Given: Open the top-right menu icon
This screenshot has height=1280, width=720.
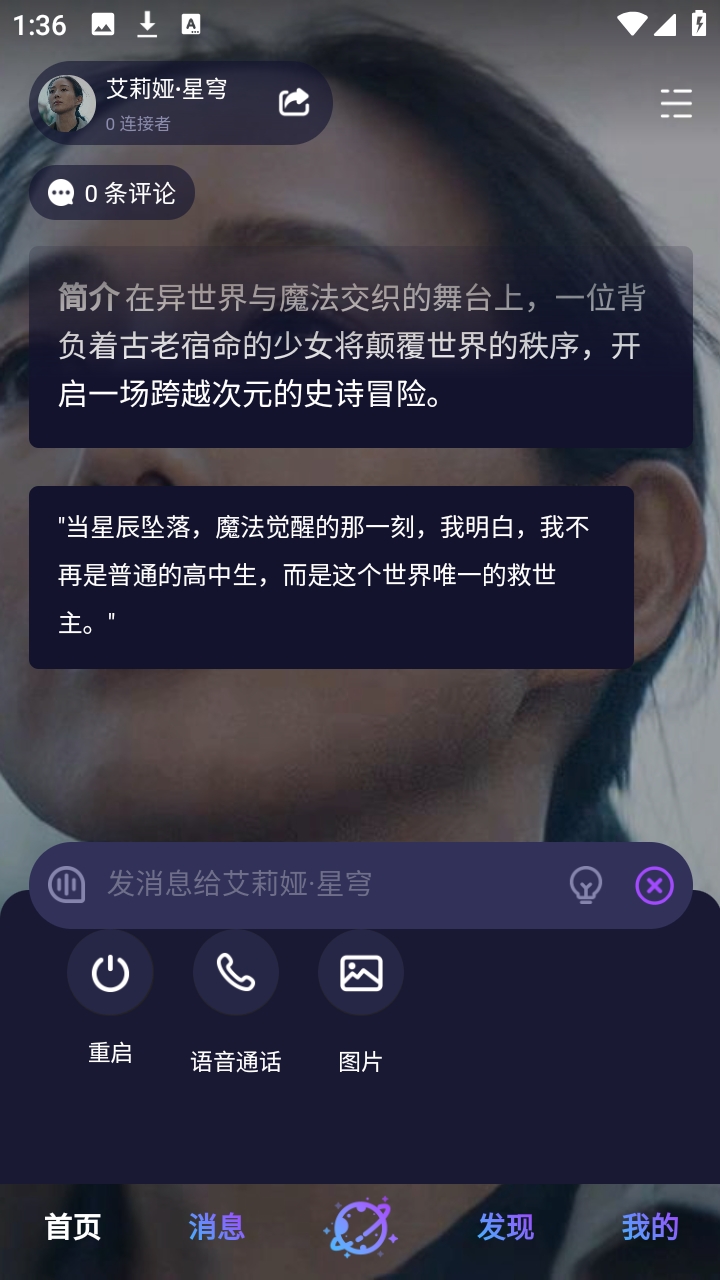Looking at the screenshot, I should click(676, 103).
